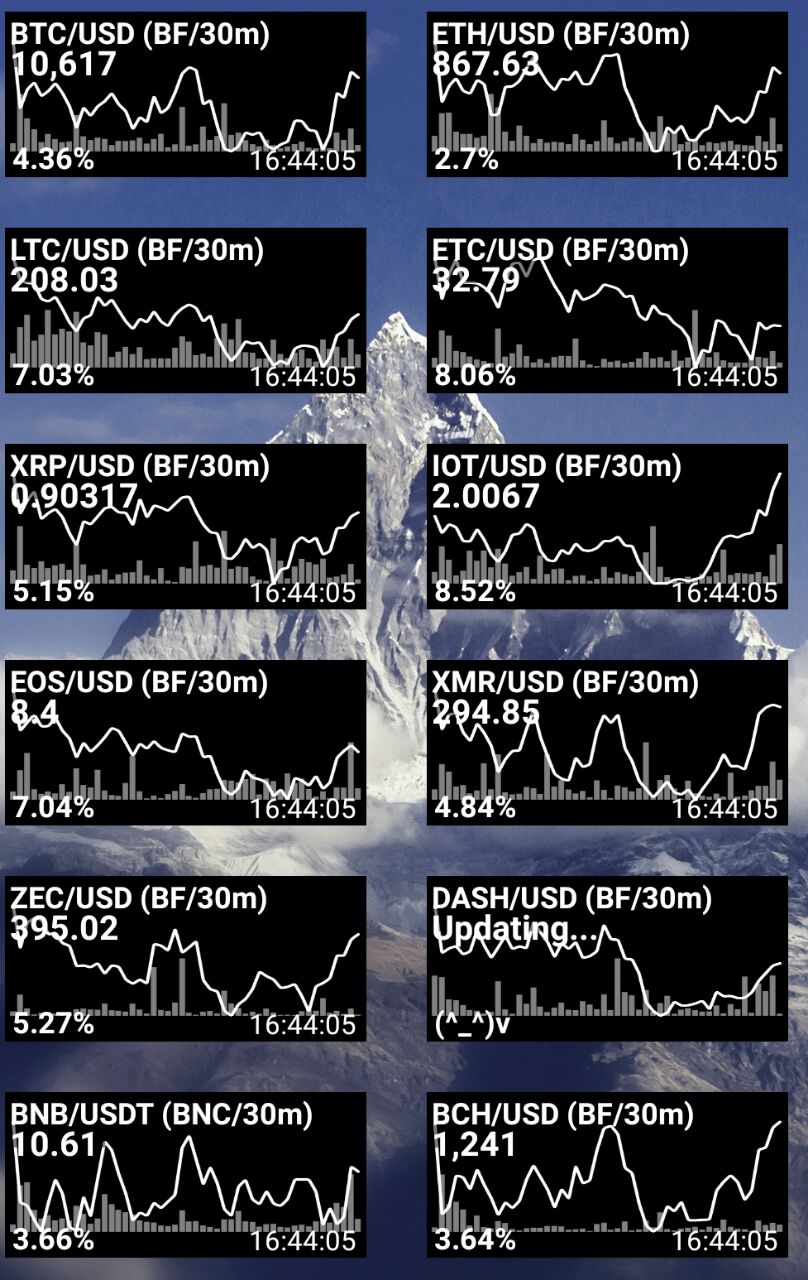Image resolution: width=808 pixels, height=1280 pixels.
Task: Tap the LTC/USD chart widget
Action: 185,310
